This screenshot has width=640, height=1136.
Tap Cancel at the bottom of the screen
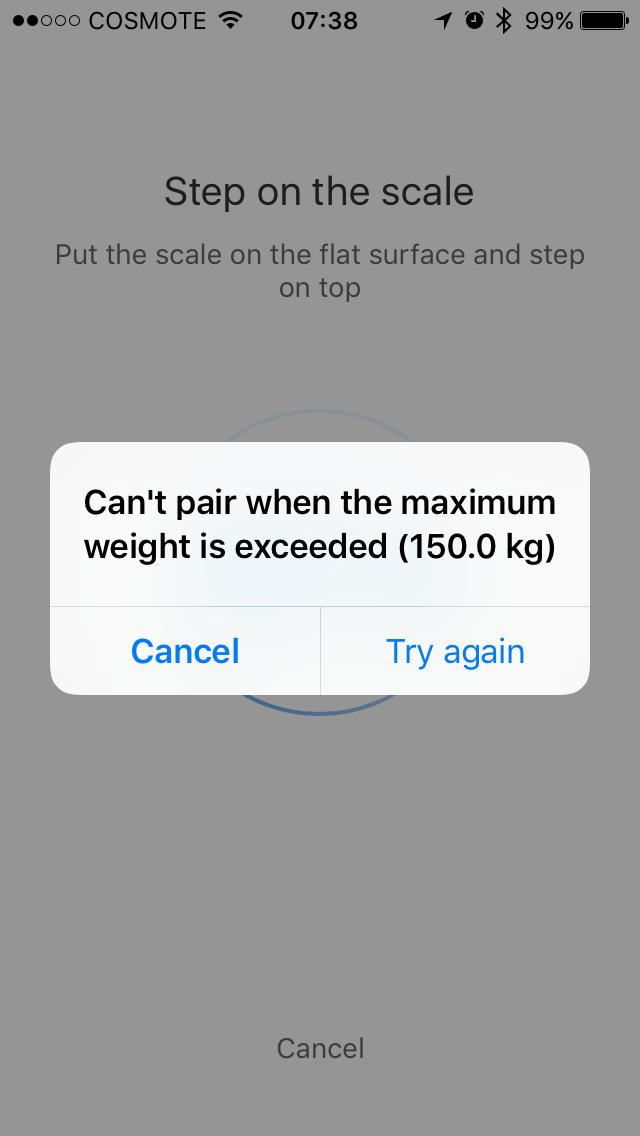(x=320, y=1048)
